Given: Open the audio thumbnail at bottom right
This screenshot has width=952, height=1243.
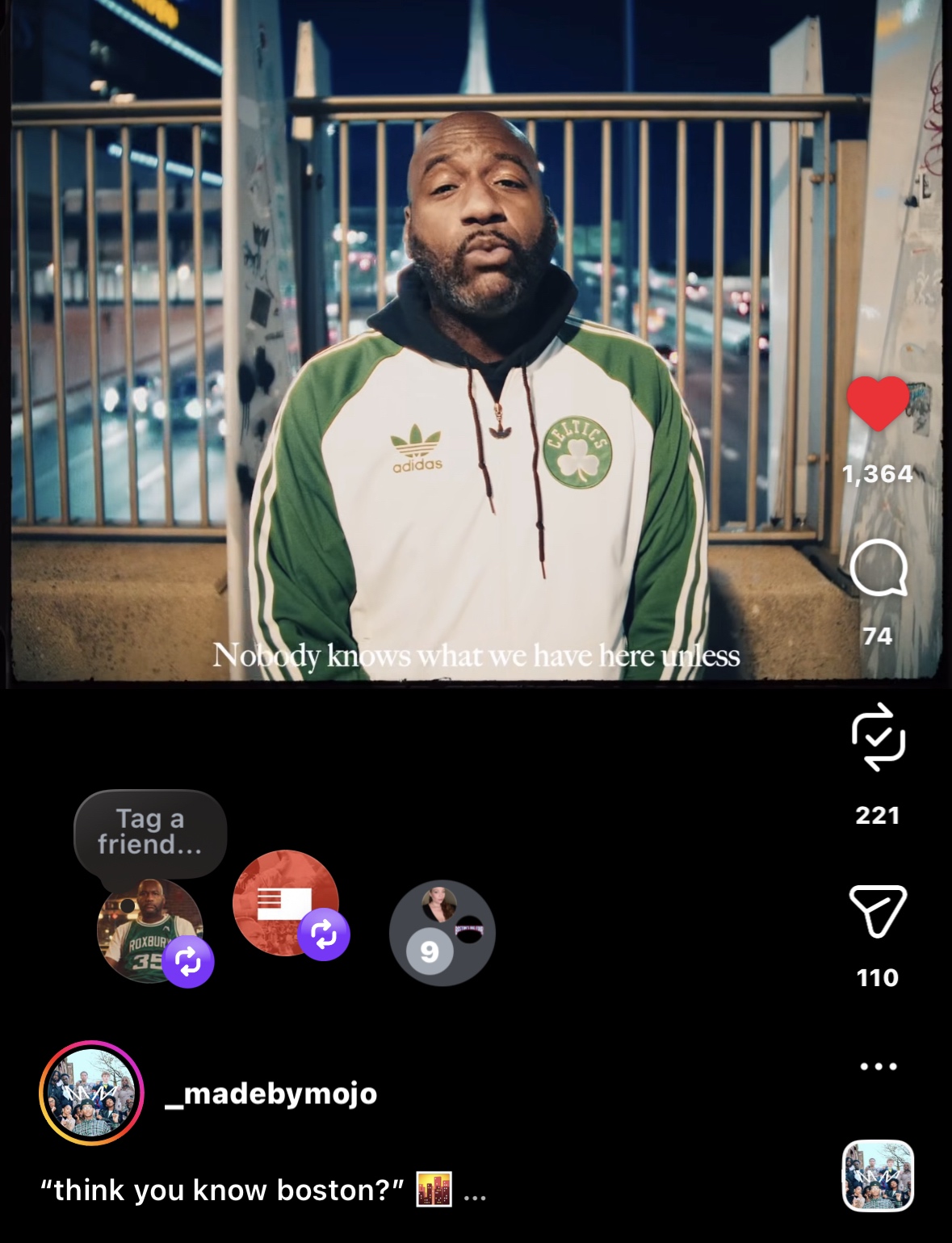Looking at the screenshot, I should pyautogui.click(x=878, y=1175).
